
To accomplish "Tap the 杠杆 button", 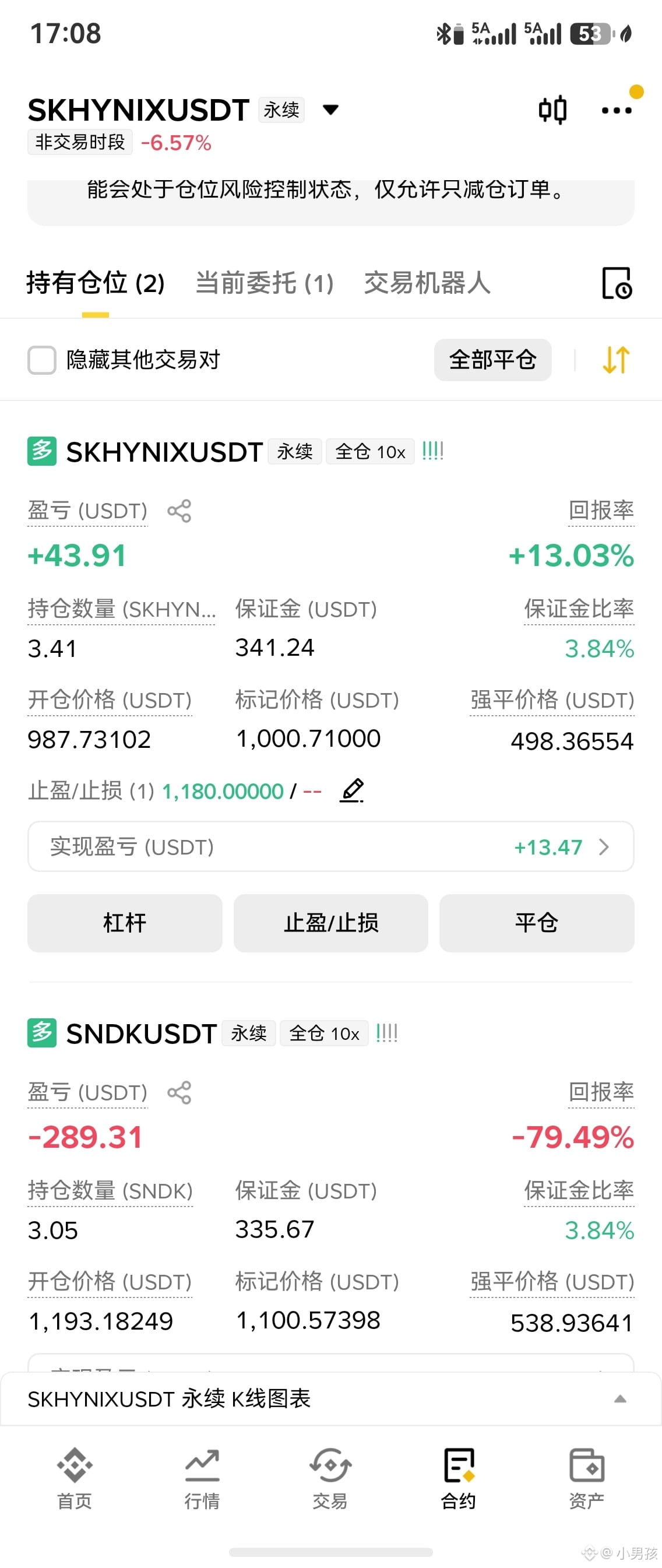I will pos(125,923).
